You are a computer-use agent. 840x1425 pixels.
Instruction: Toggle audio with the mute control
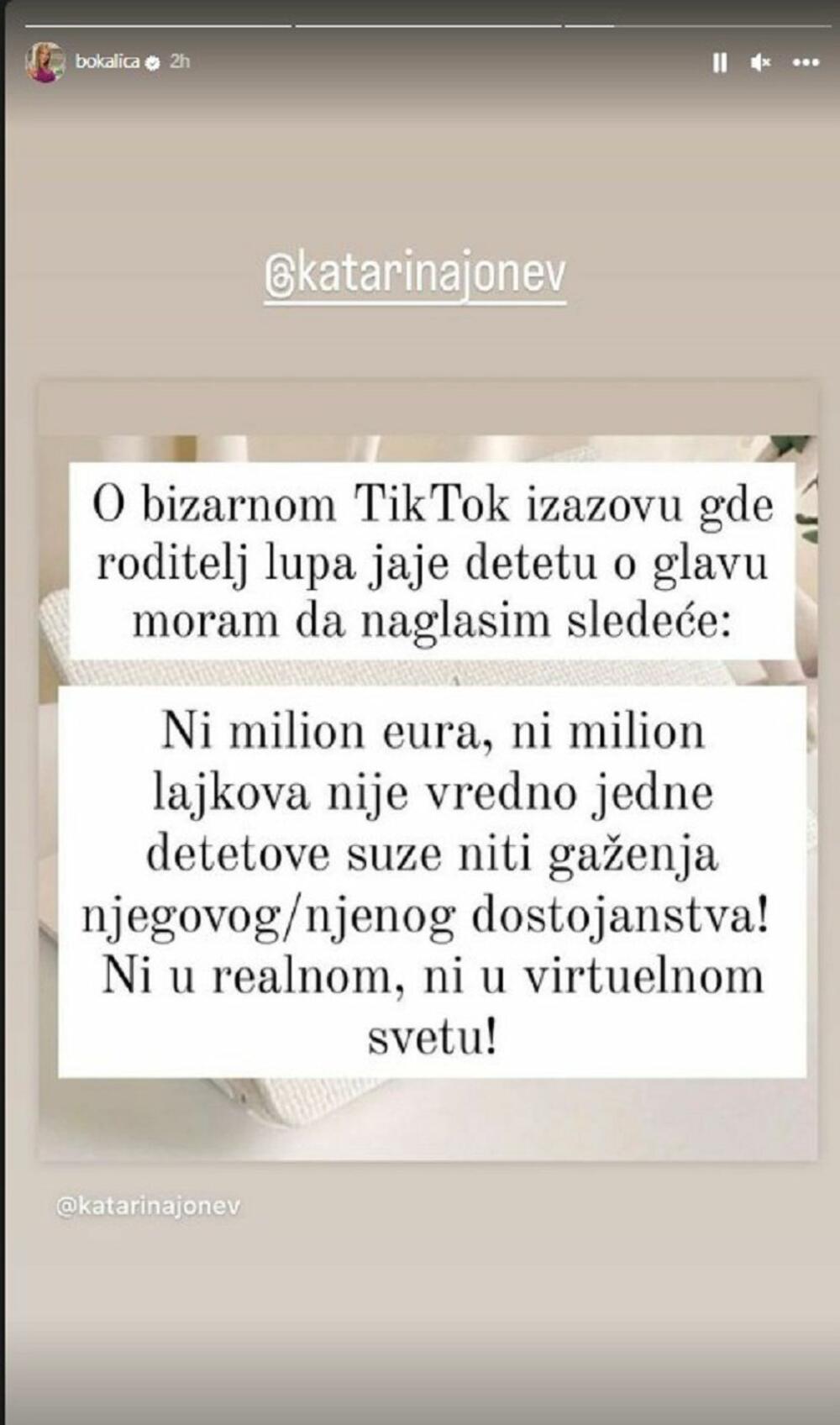tap(759, 62)
